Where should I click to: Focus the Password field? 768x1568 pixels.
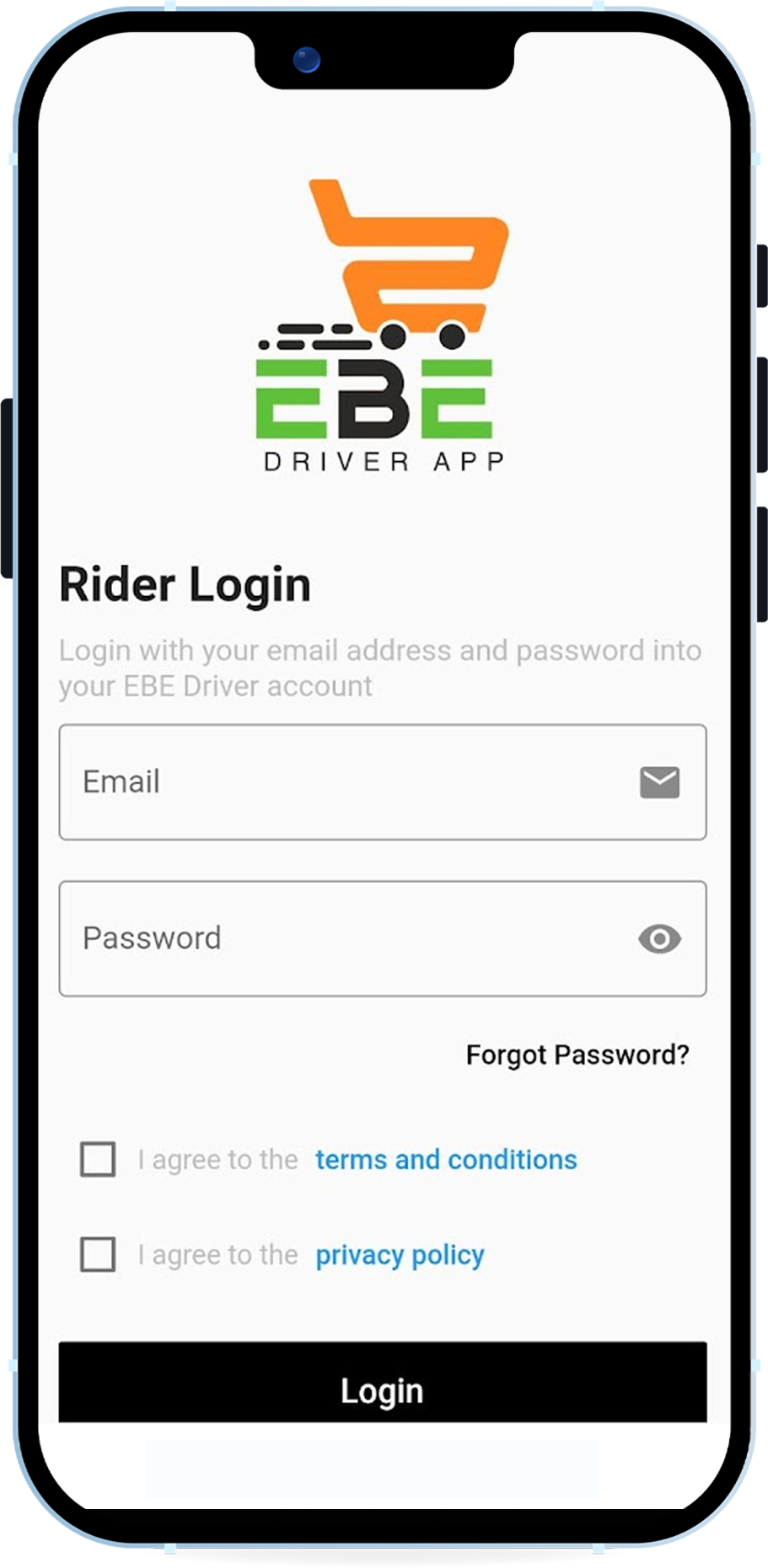click(383, 938)
